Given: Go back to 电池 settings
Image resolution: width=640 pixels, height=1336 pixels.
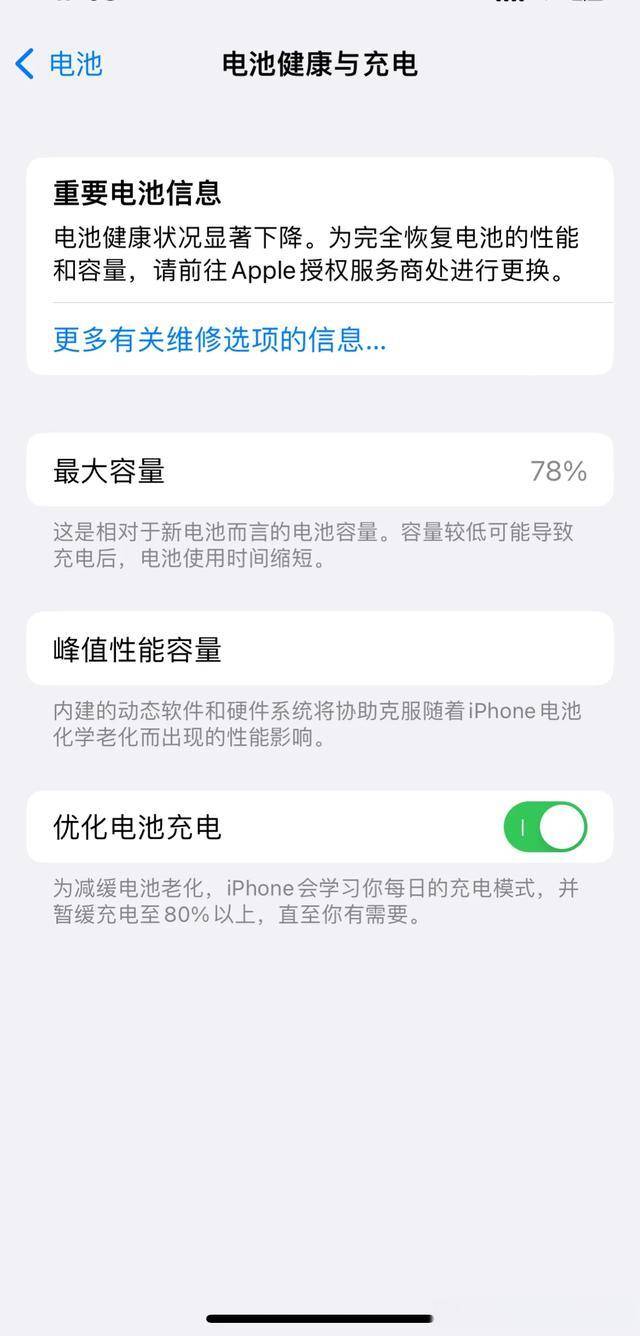Looking at the screenshot, I should (x=60, y=64).
